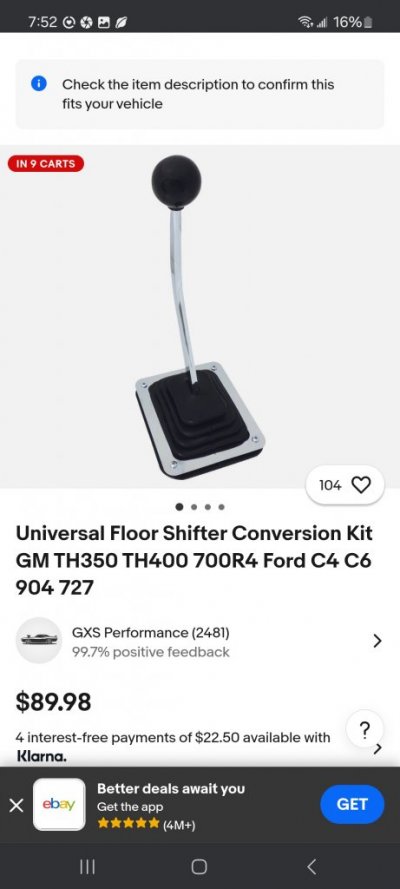View Klarna payment details chevron
The height and width of the screenshot is (889, 400).
[x=378, y=748]
